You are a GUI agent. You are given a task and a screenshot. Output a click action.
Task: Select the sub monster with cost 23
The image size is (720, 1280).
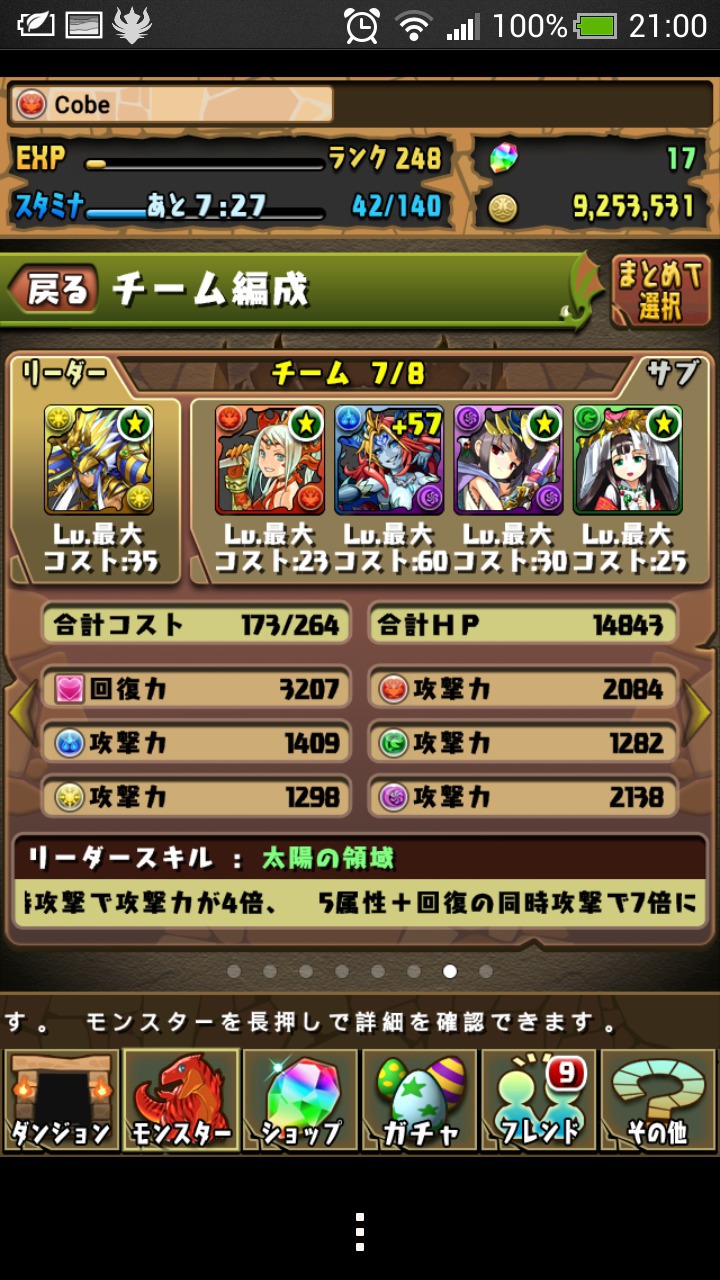pos(270,459)
